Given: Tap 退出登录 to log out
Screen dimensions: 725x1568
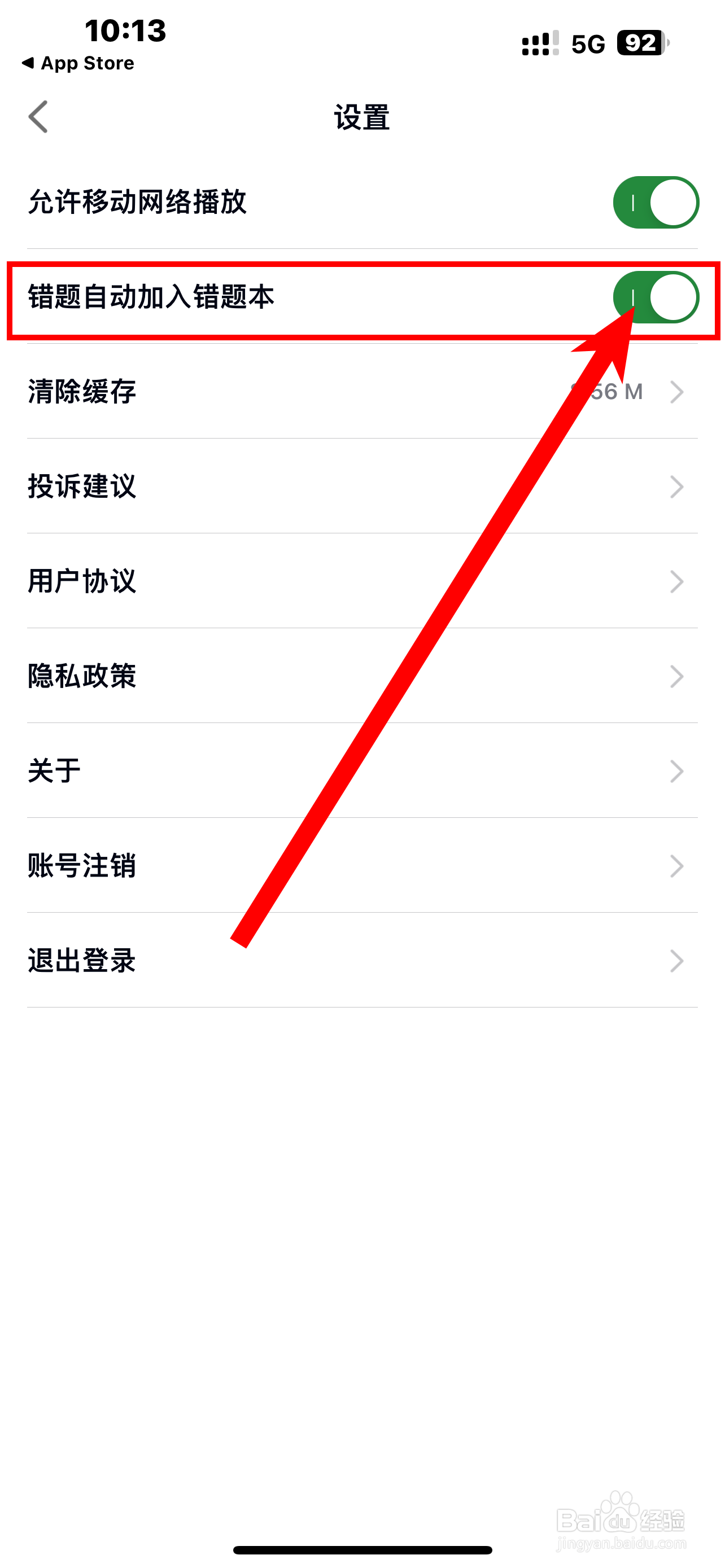Looking at the screenshot, I should pos(362,961).
